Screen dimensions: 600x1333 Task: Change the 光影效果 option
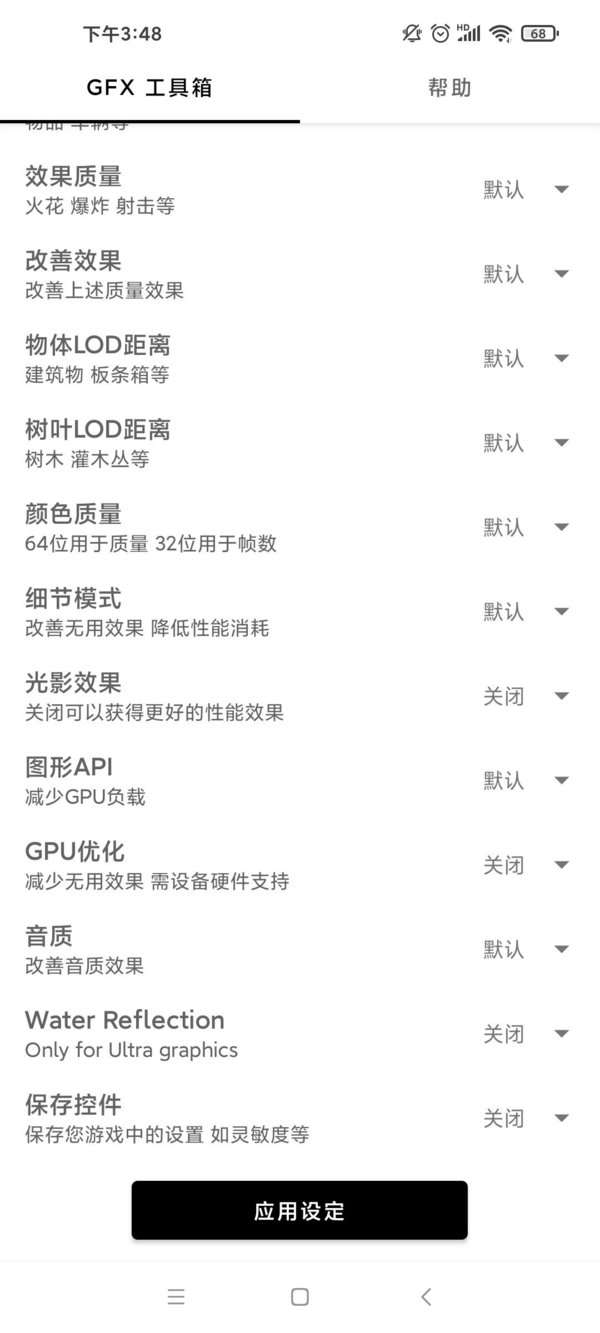tap(526, 696)
